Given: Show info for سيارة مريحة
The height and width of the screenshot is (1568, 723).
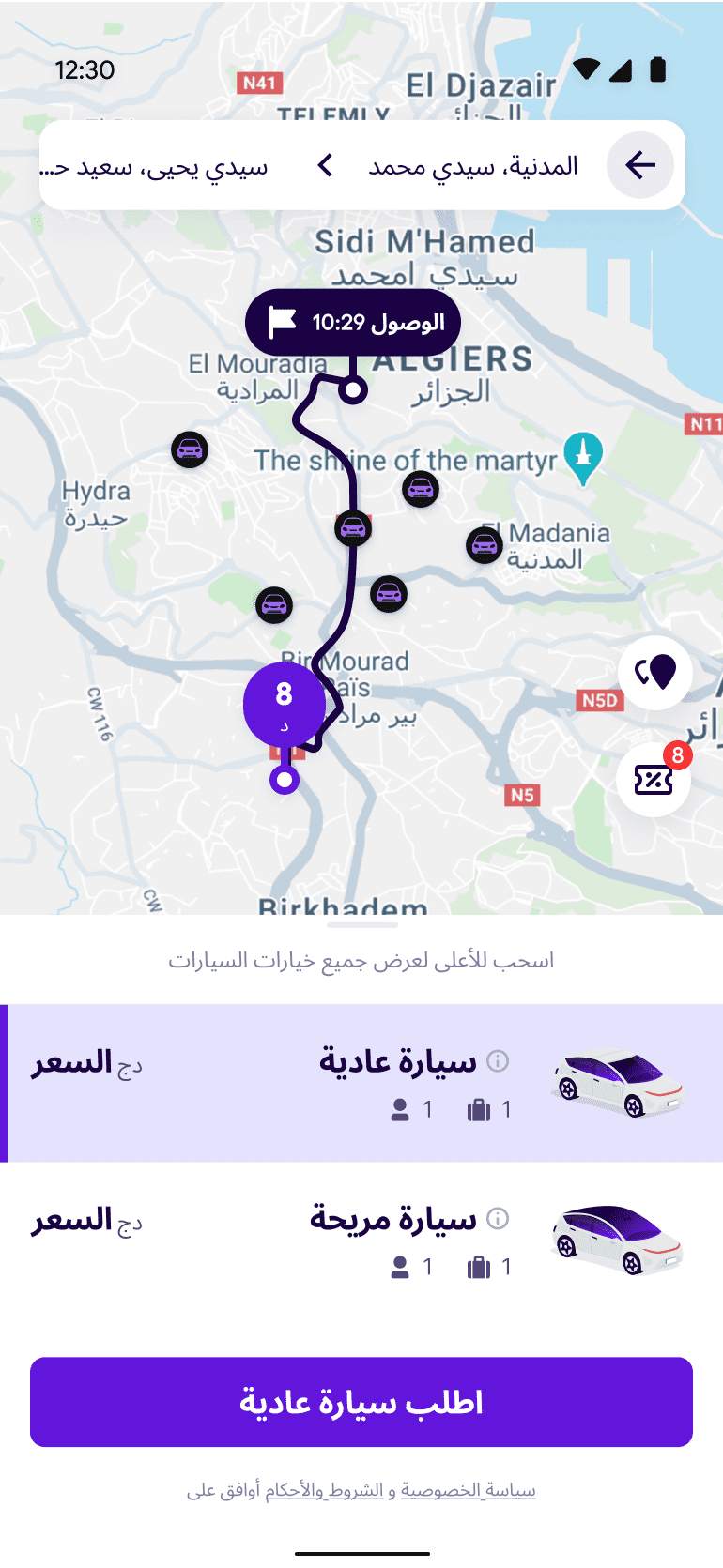Looking at the screenshot, I should tap(499, 1218).
